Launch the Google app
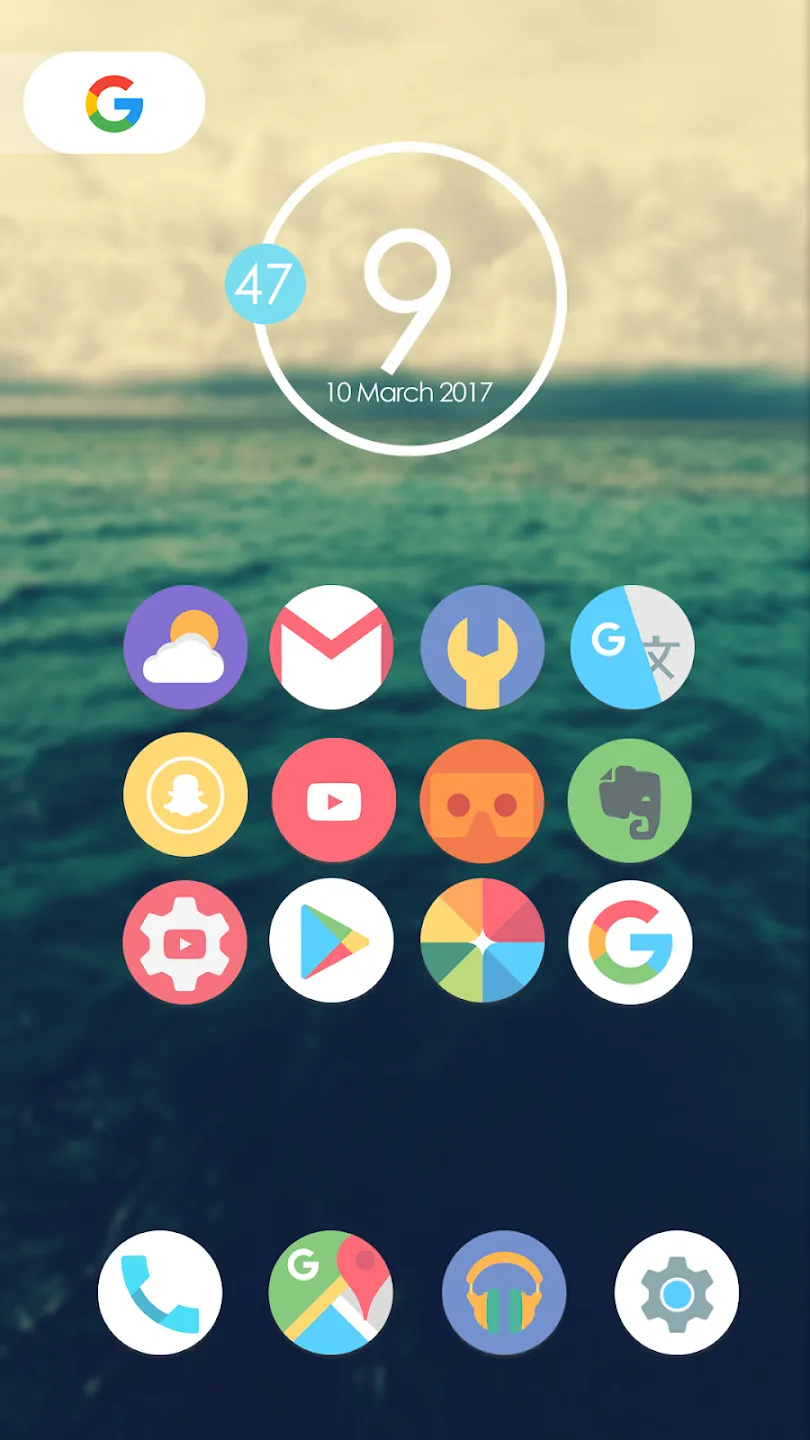Screen dimensions: 810x1440 click(x=630, y=942)
